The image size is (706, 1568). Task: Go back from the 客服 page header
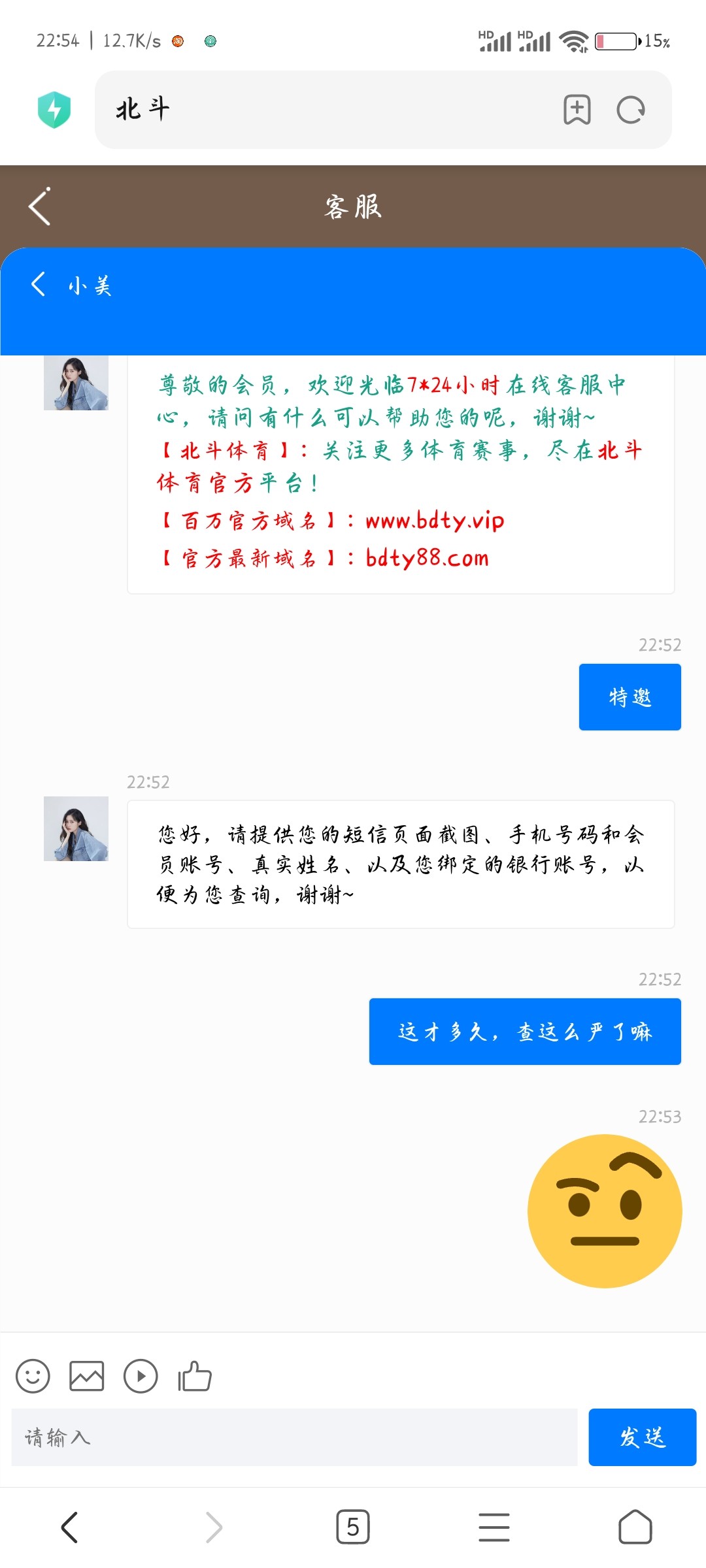[x=40, y=207]
